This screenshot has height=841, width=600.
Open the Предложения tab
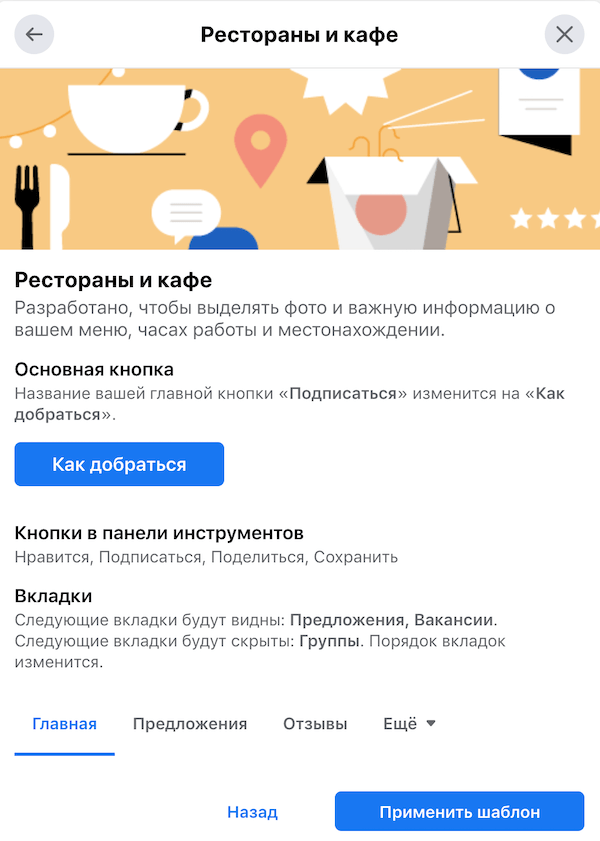[x=190, y=724]
